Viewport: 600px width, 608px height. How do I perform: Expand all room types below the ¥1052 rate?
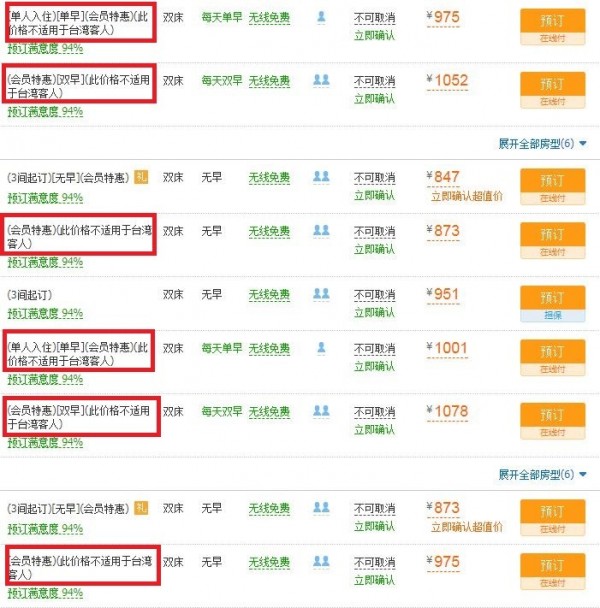[x=542, y=144]
